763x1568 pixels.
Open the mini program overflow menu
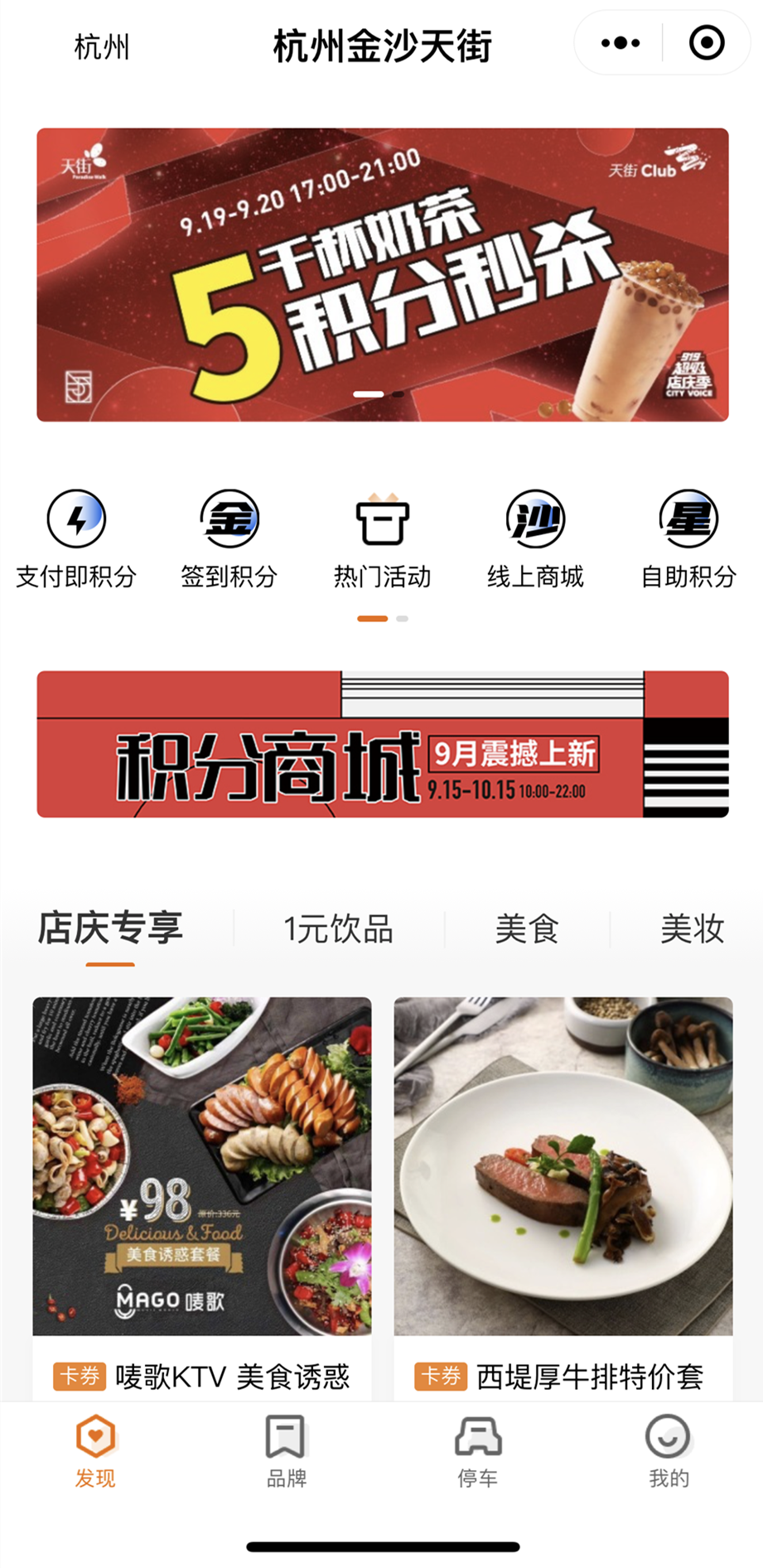pos(620,43)
